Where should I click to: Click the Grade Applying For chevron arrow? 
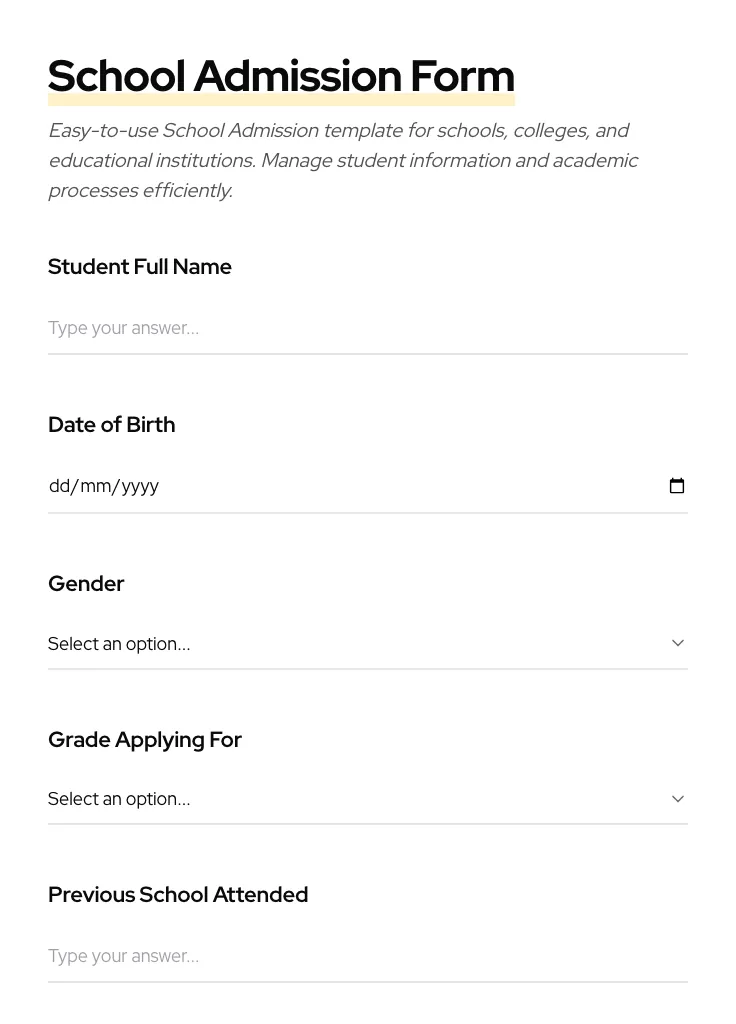(x=678, y=799)
